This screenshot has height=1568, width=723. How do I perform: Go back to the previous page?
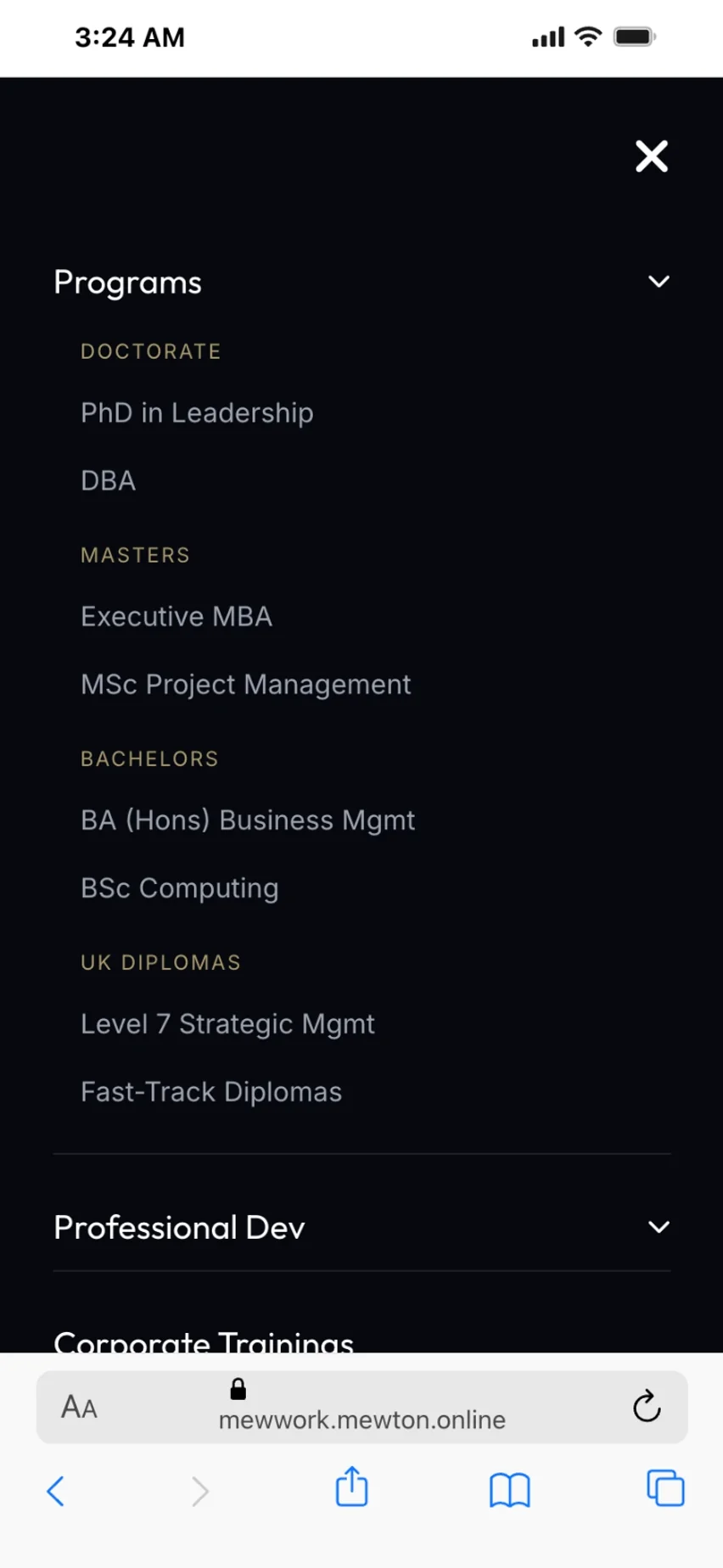(56, 1491)
